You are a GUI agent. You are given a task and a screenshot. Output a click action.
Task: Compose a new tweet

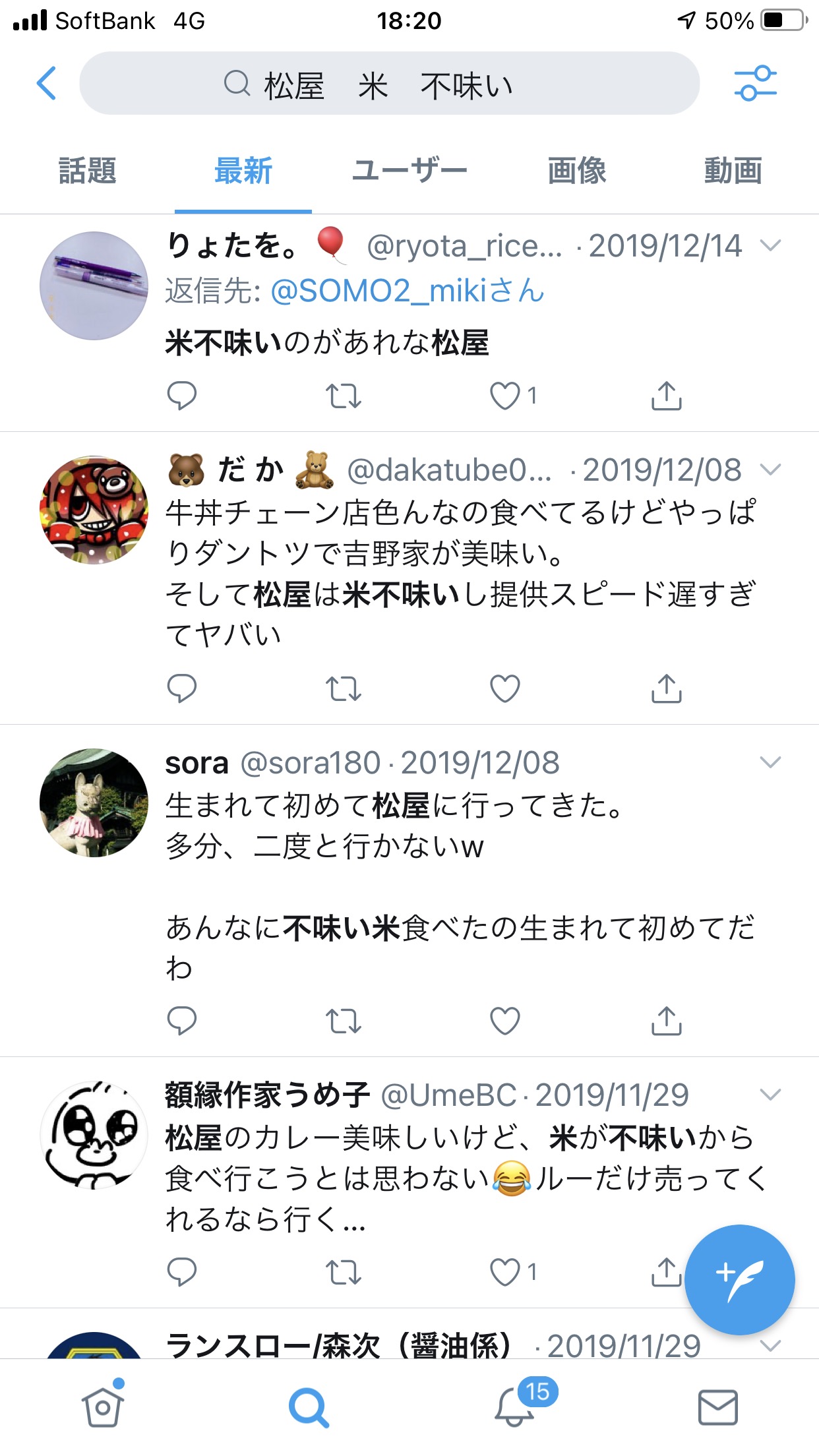(739, 1279)
